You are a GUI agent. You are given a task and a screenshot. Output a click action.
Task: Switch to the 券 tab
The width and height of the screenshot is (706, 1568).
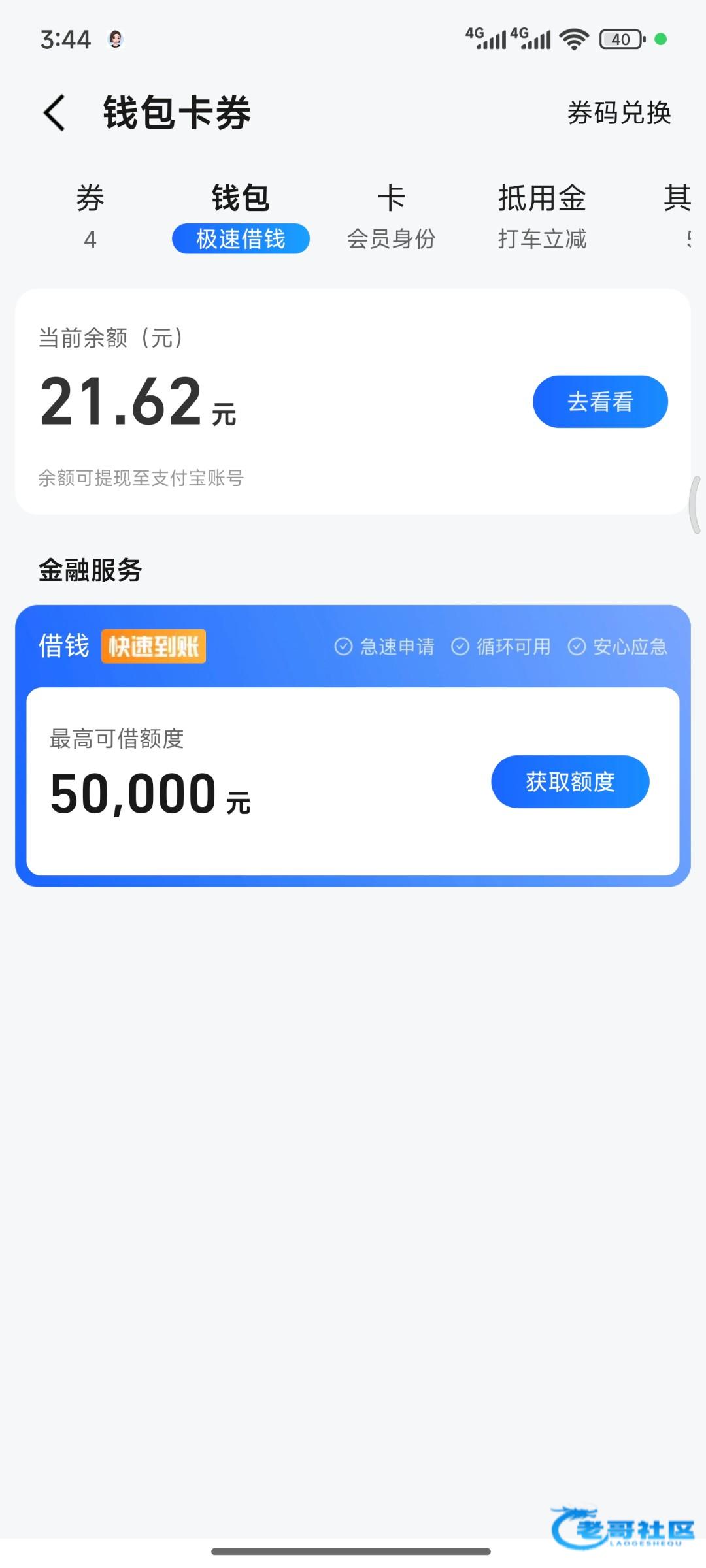[x=90, y=217]
